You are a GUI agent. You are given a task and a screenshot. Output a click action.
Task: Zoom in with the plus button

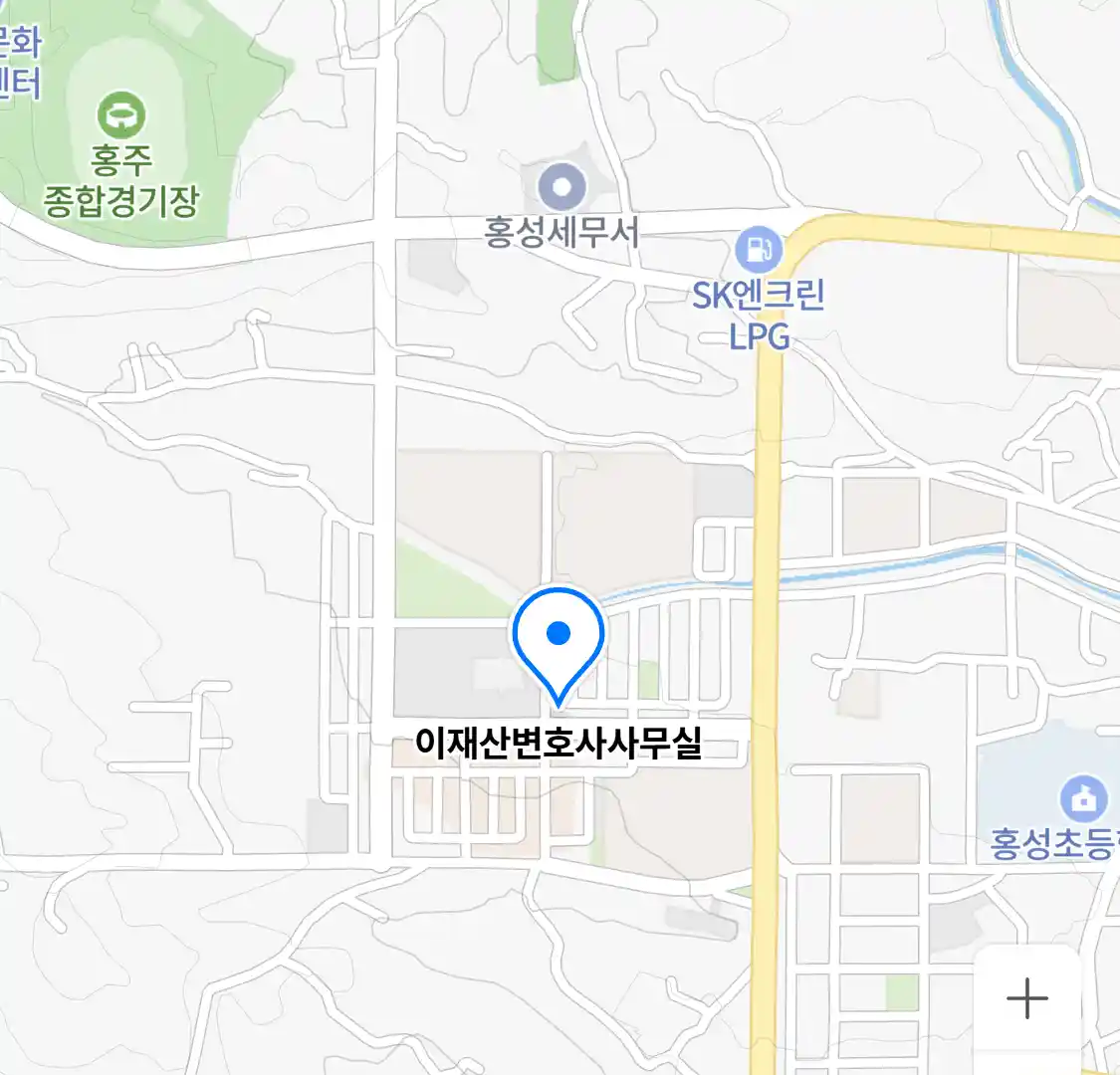pyautogui.click(x=1027, y=997)
